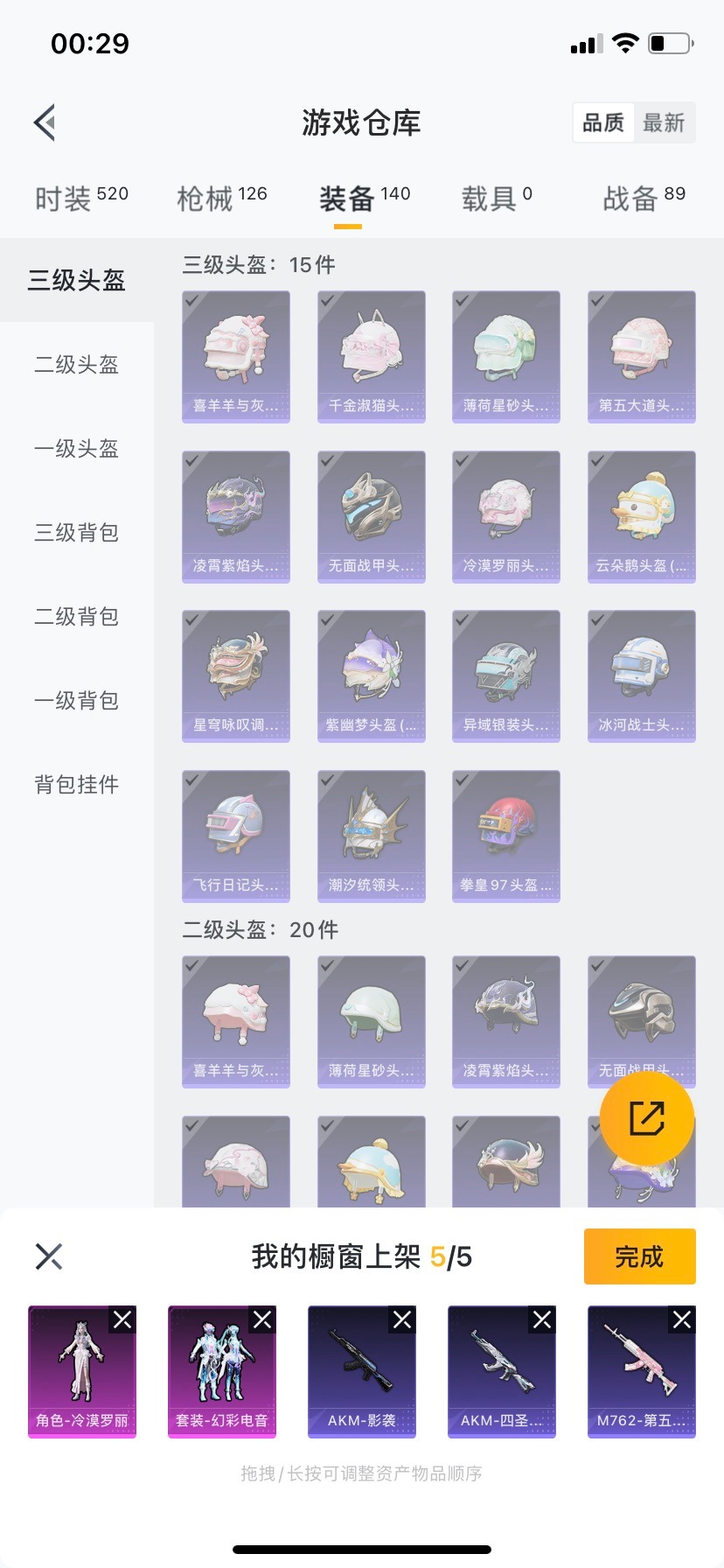Open 背包挂件 category

pos(76,785)
